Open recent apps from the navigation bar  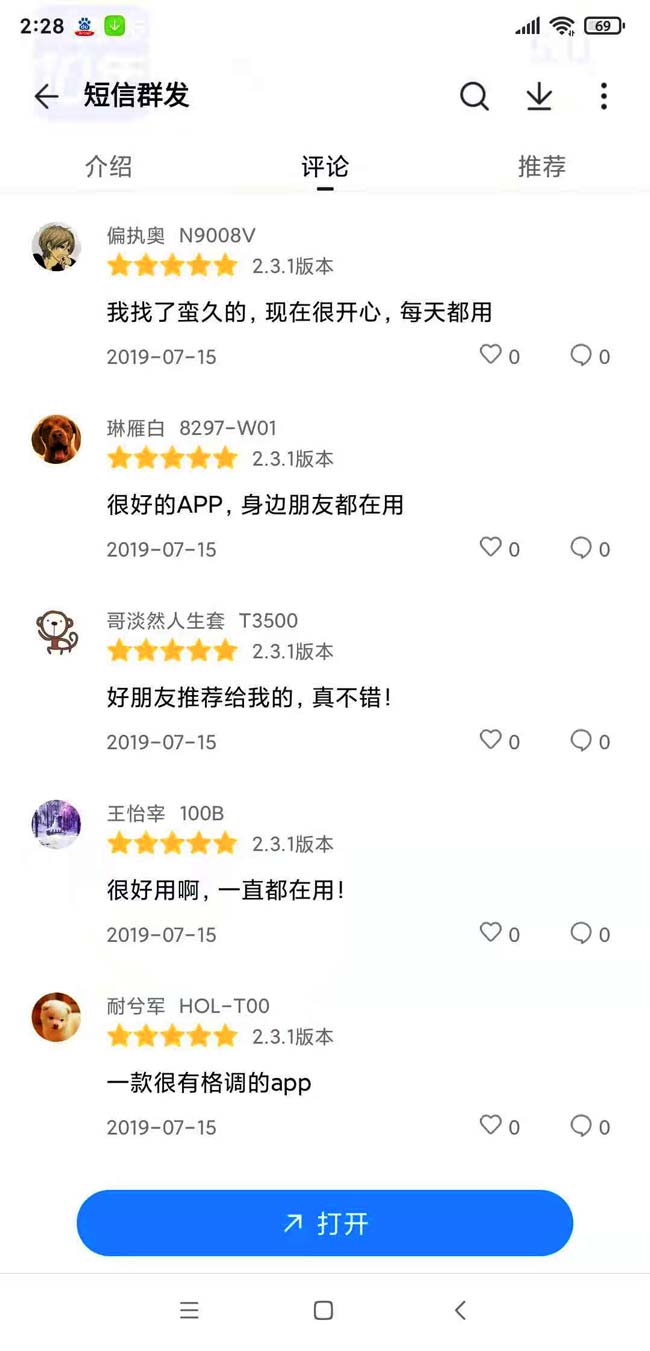coord(189,1310)
